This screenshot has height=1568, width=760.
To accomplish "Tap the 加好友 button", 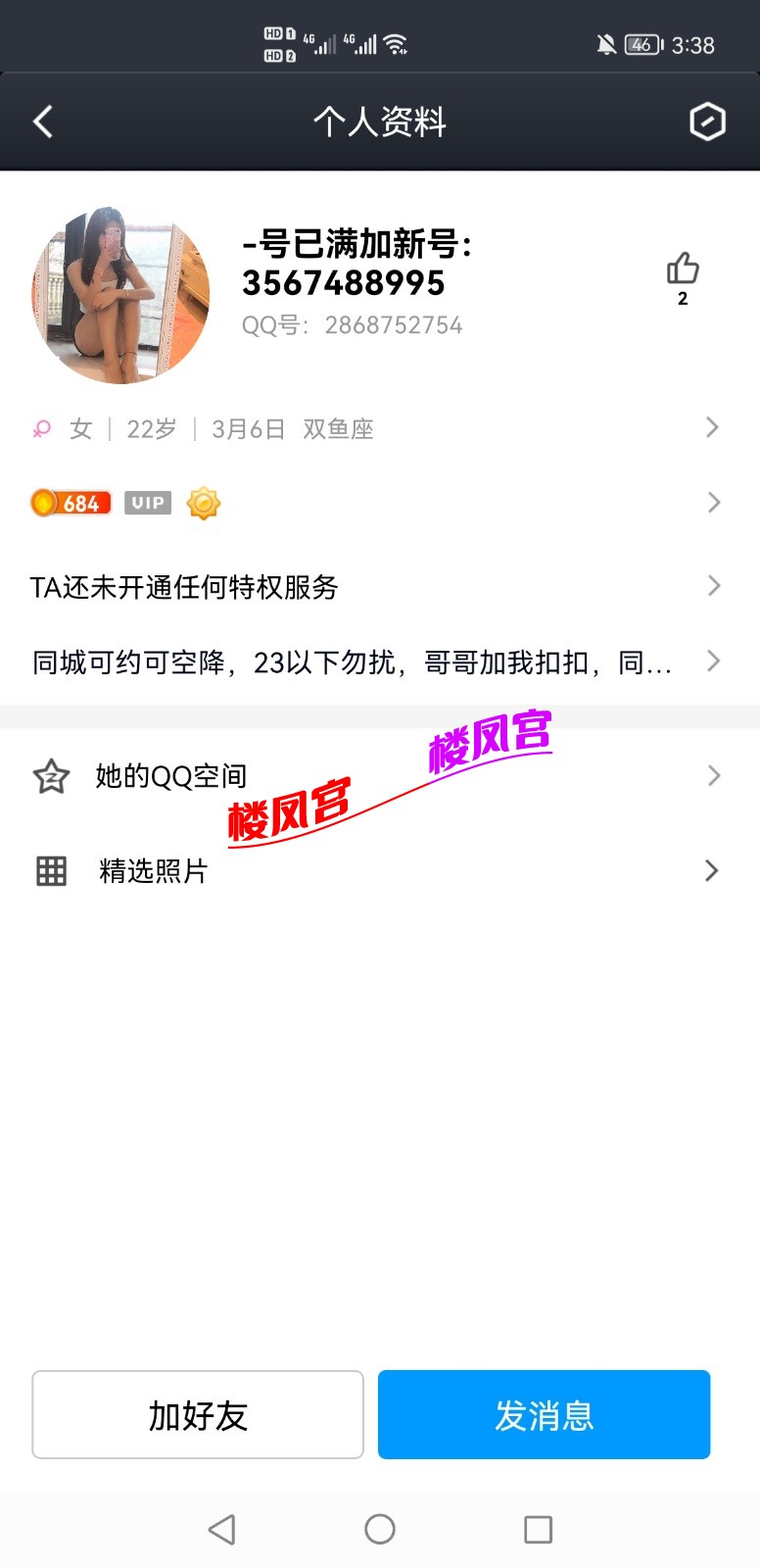I will pos(197,1414).
